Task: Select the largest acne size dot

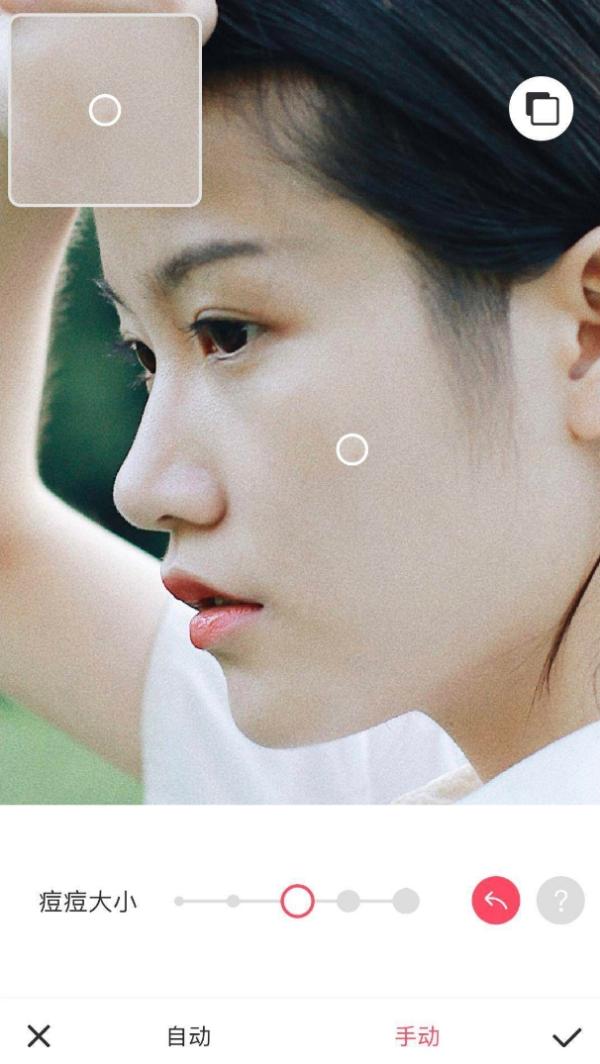Action: (x=405, y=901)
